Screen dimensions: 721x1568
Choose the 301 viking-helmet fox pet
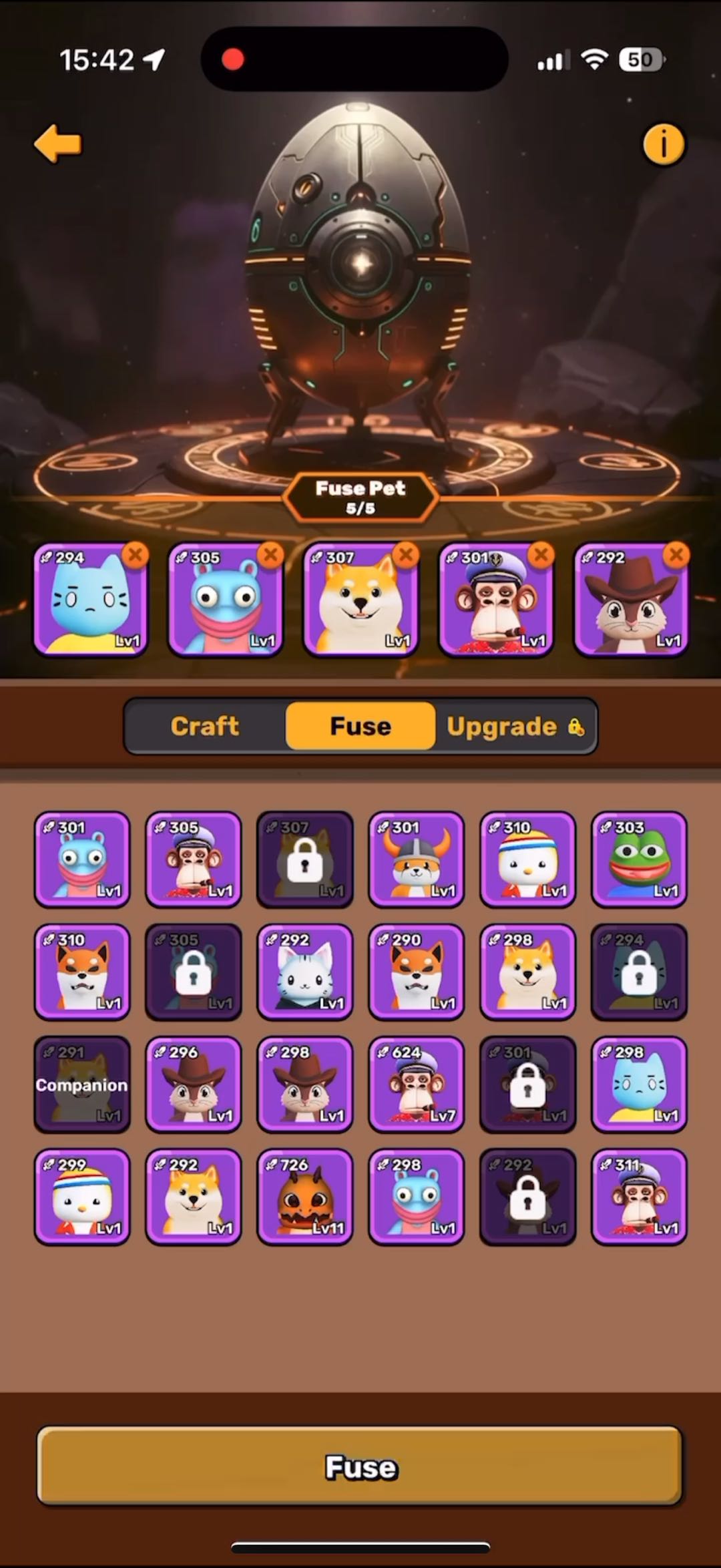416,859
